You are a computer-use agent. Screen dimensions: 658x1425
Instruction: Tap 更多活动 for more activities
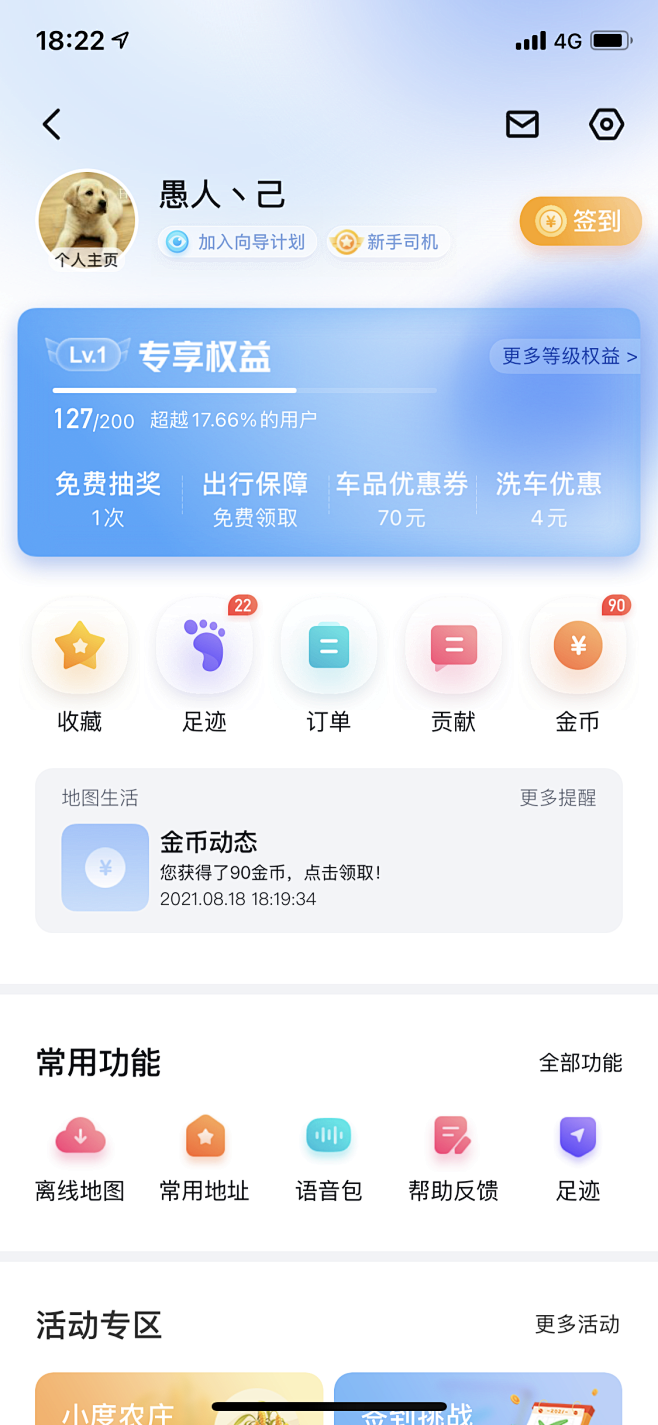(577, 1325)
